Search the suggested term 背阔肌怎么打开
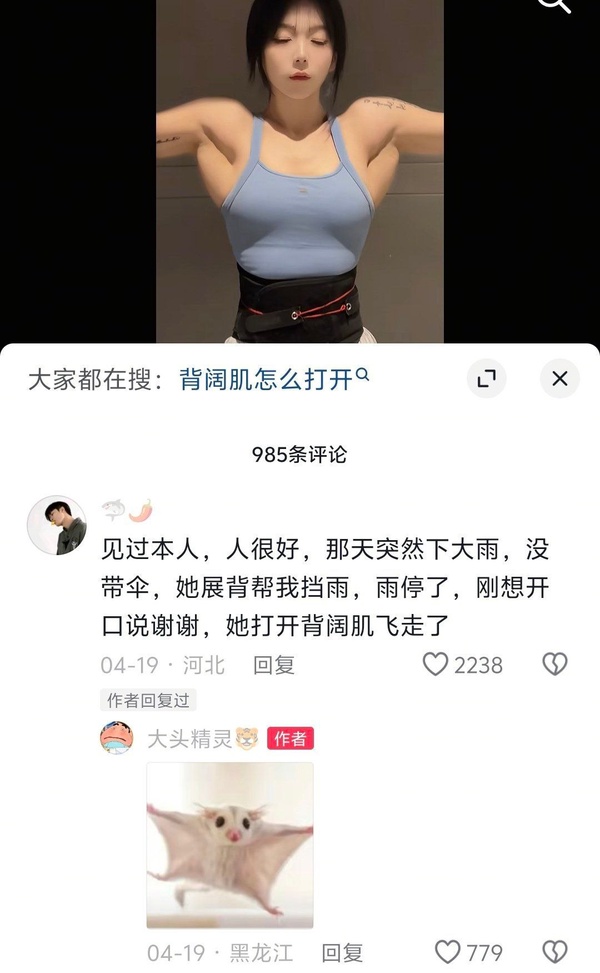The image size is (600, 973). click(x=274, y=379)
